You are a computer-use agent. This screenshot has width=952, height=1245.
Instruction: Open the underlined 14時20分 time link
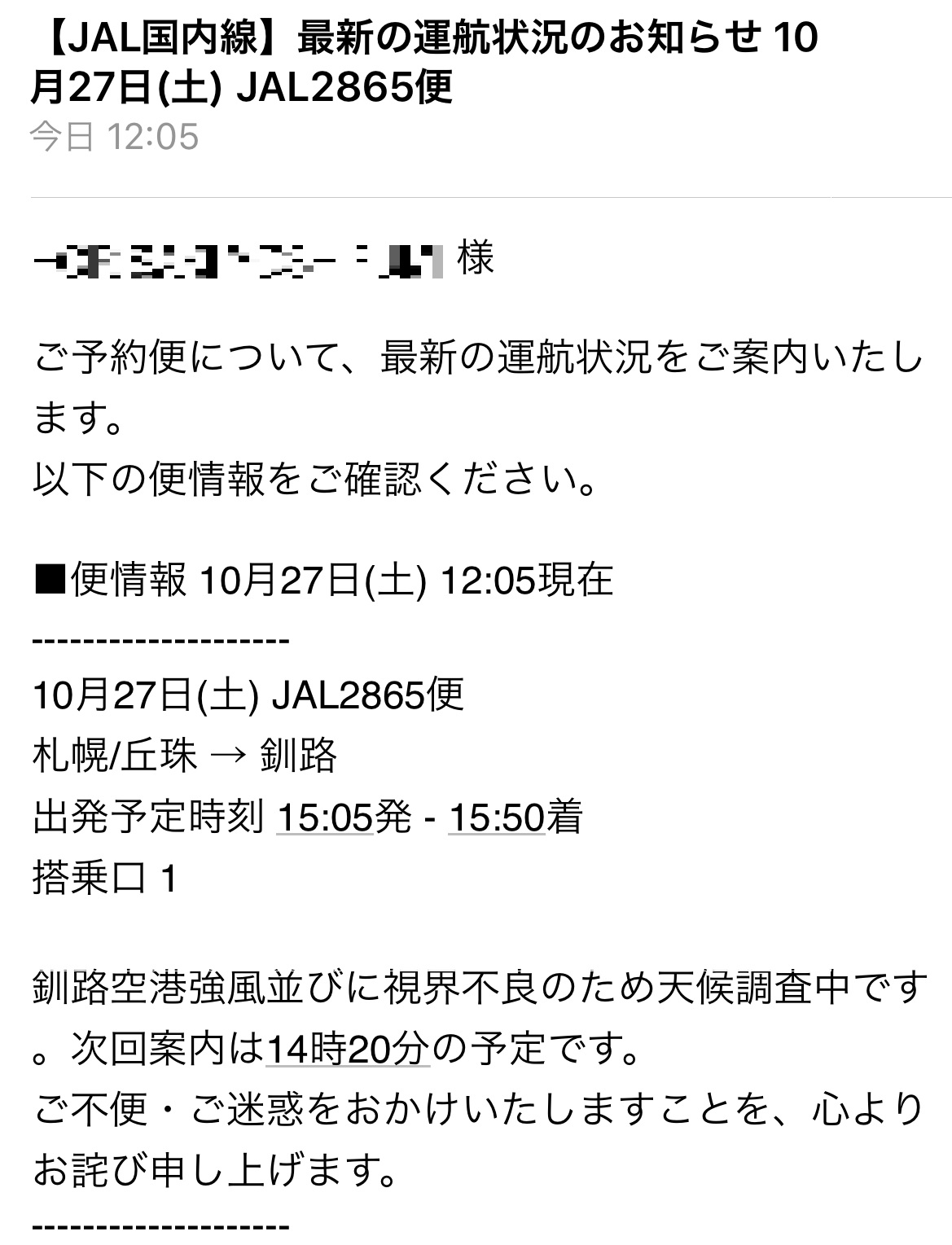pos(348,1050)
